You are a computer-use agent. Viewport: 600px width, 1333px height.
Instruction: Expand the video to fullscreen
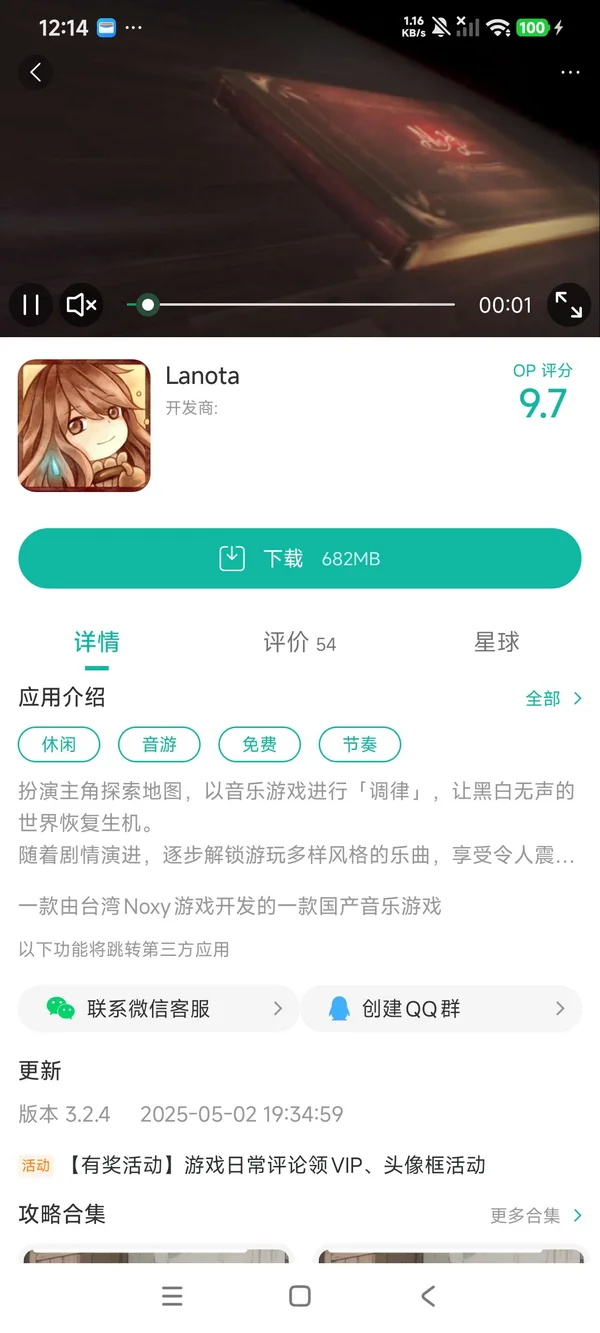point(569,305)
